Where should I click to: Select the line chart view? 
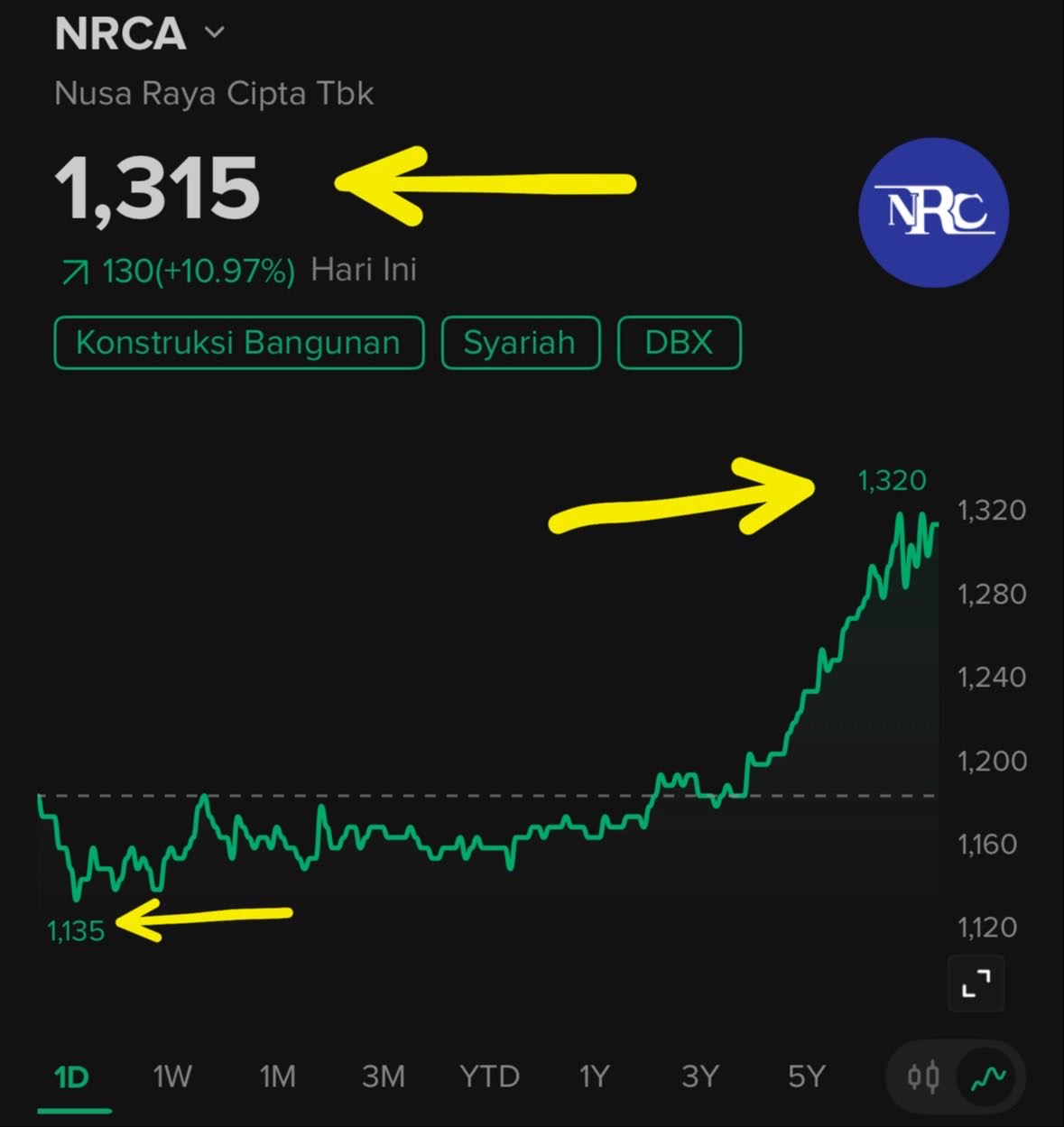click(x=988, y=1076)
